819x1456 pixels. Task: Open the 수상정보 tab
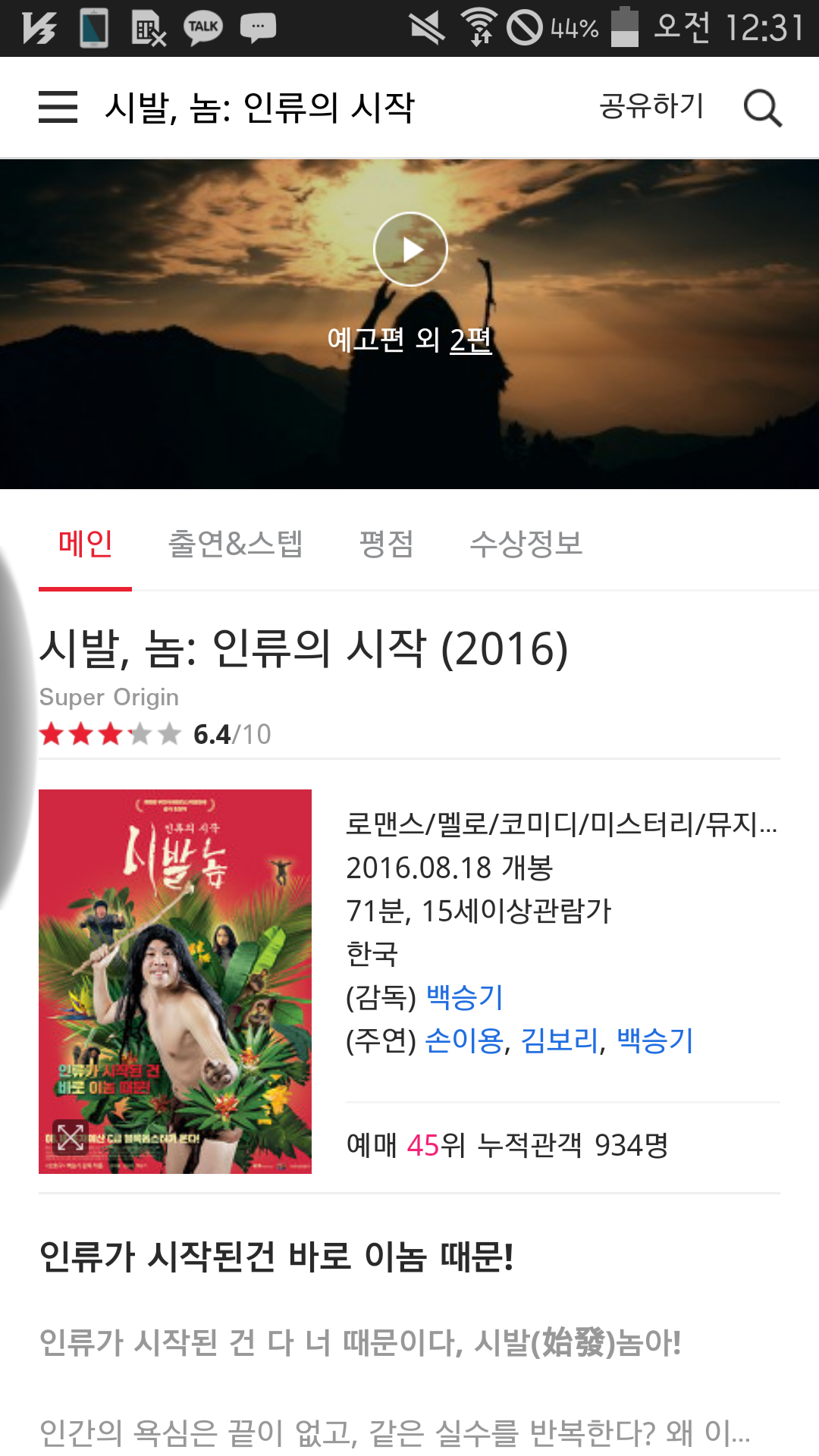coord(526,544)
